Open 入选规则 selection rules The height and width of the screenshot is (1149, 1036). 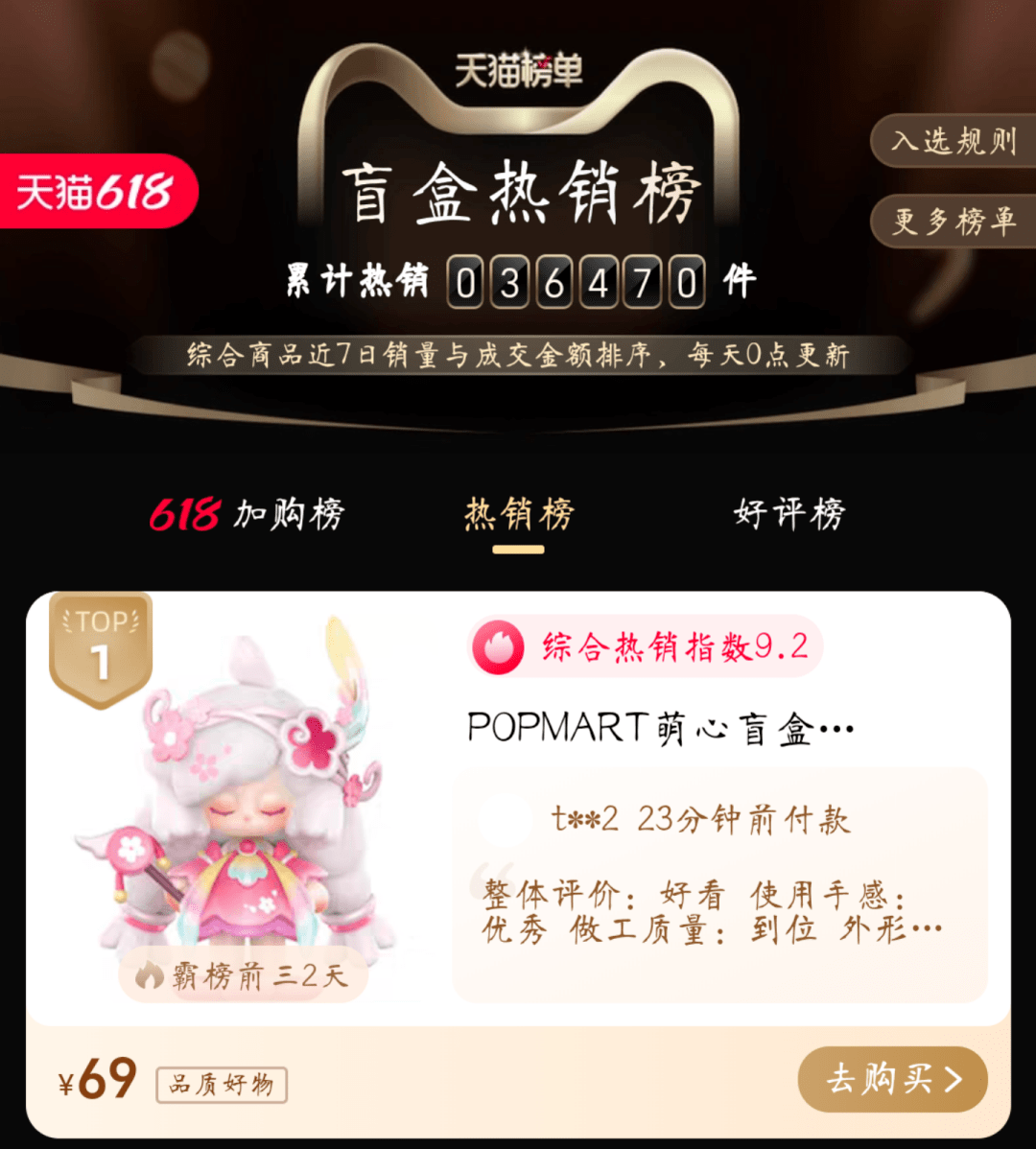pos(954,141)
